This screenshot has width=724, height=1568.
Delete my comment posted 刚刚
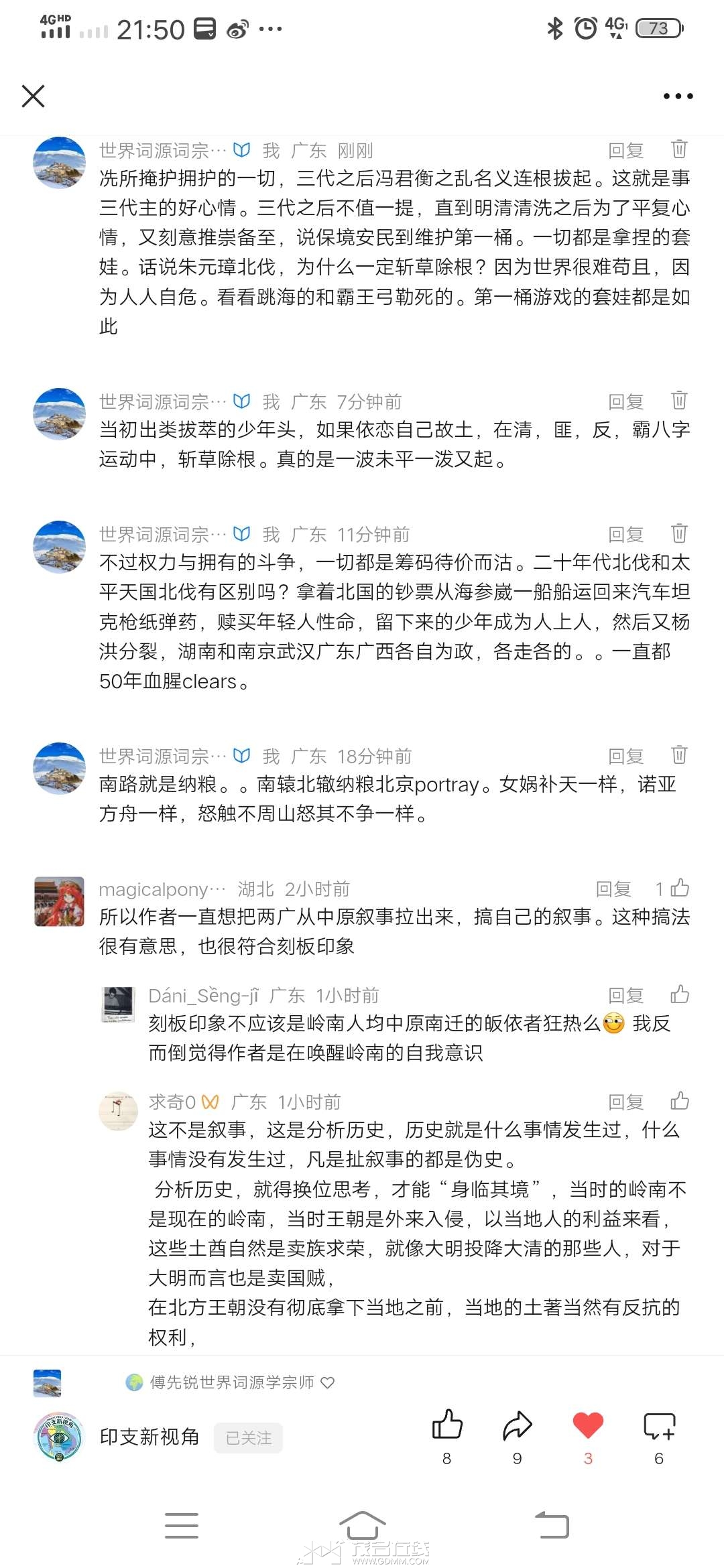[x=679, y=149]
